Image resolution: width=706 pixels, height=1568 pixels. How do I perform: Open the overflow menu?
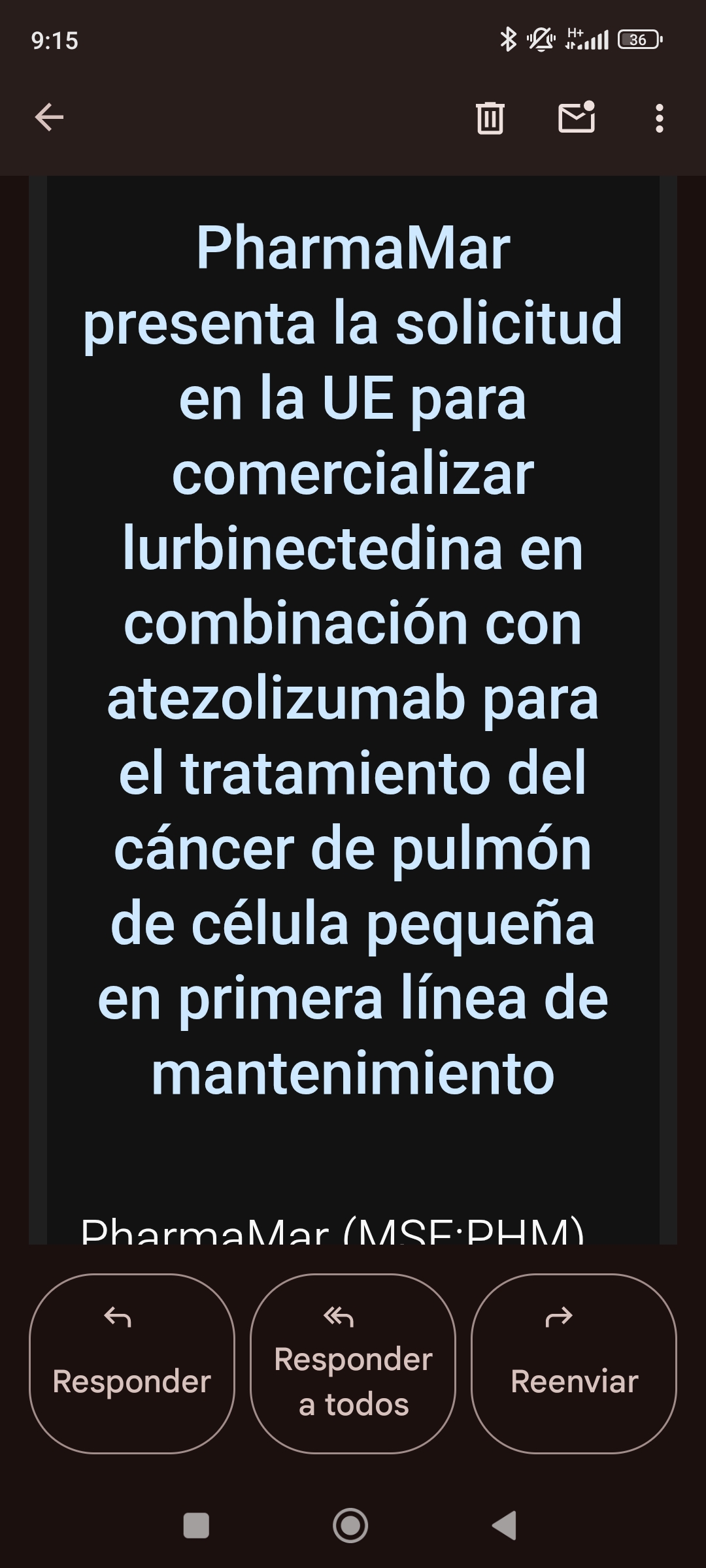coord(660,118)
